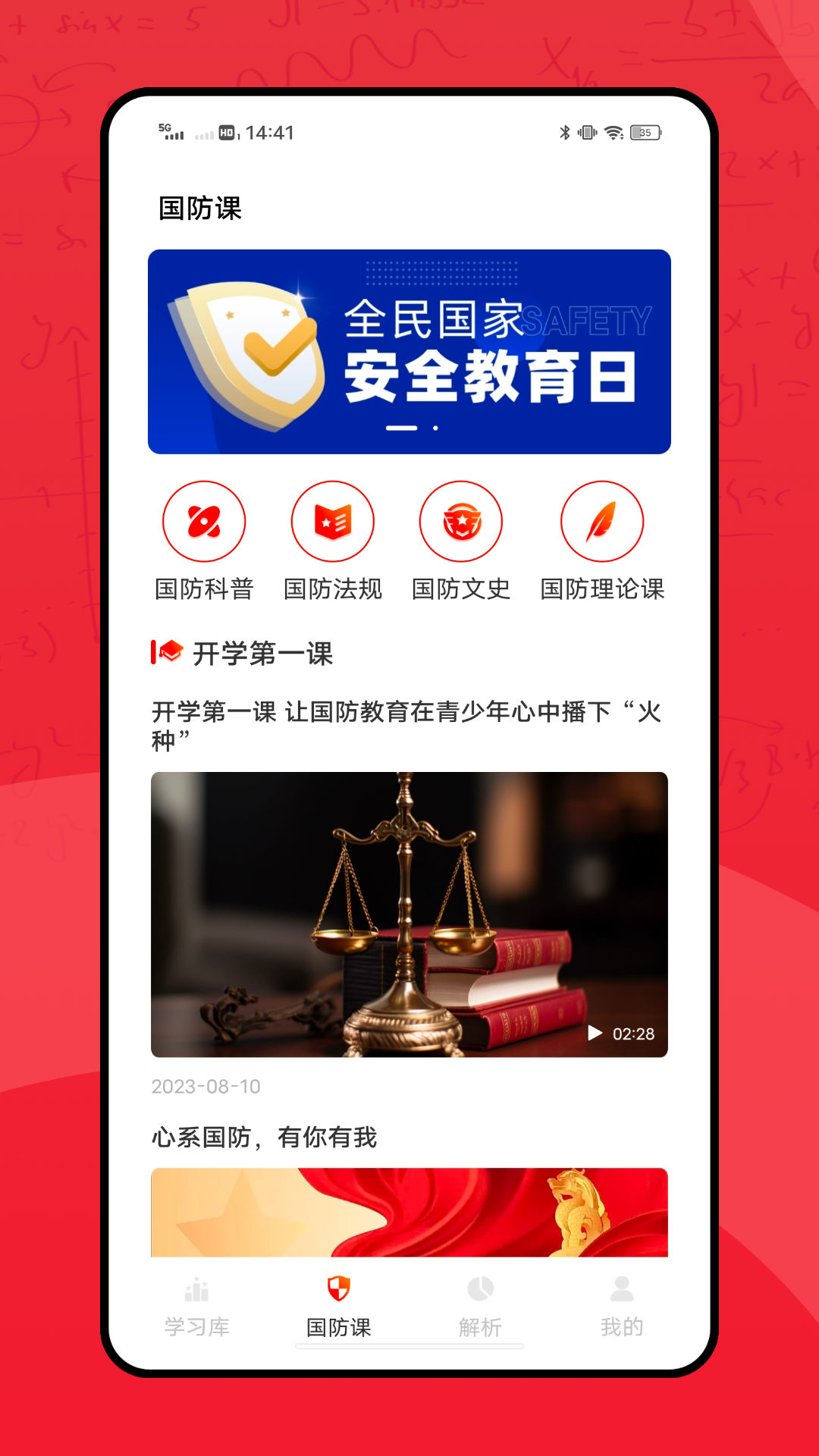Viewport: 819px width, 1456px height.
Task: Switch to the 我的 tab
Action: tap(622, 1307)
